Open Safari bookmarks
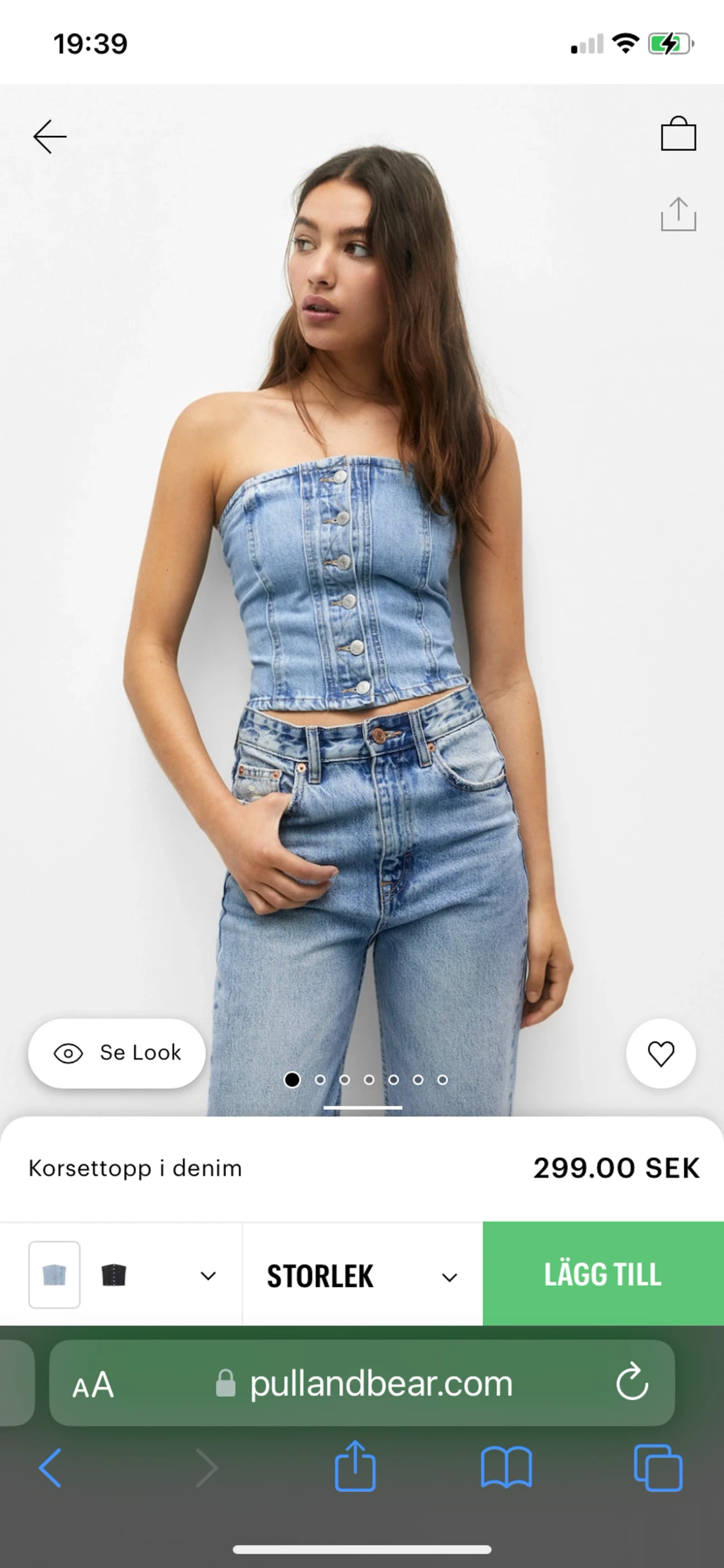This screenshot has width=724, height=1568. pos(506,1468)
